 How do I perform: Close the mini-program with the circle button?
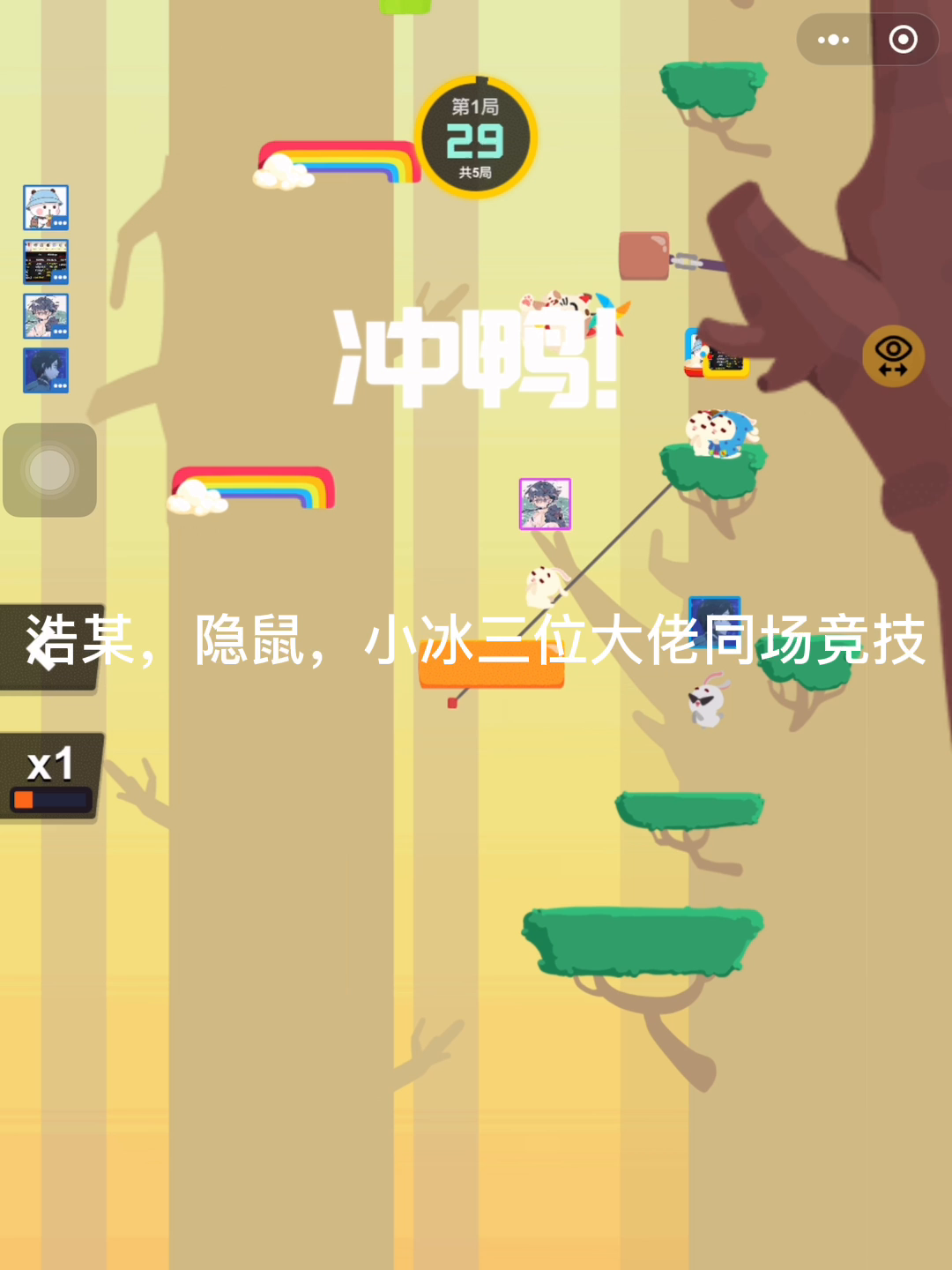coord(903,40)
